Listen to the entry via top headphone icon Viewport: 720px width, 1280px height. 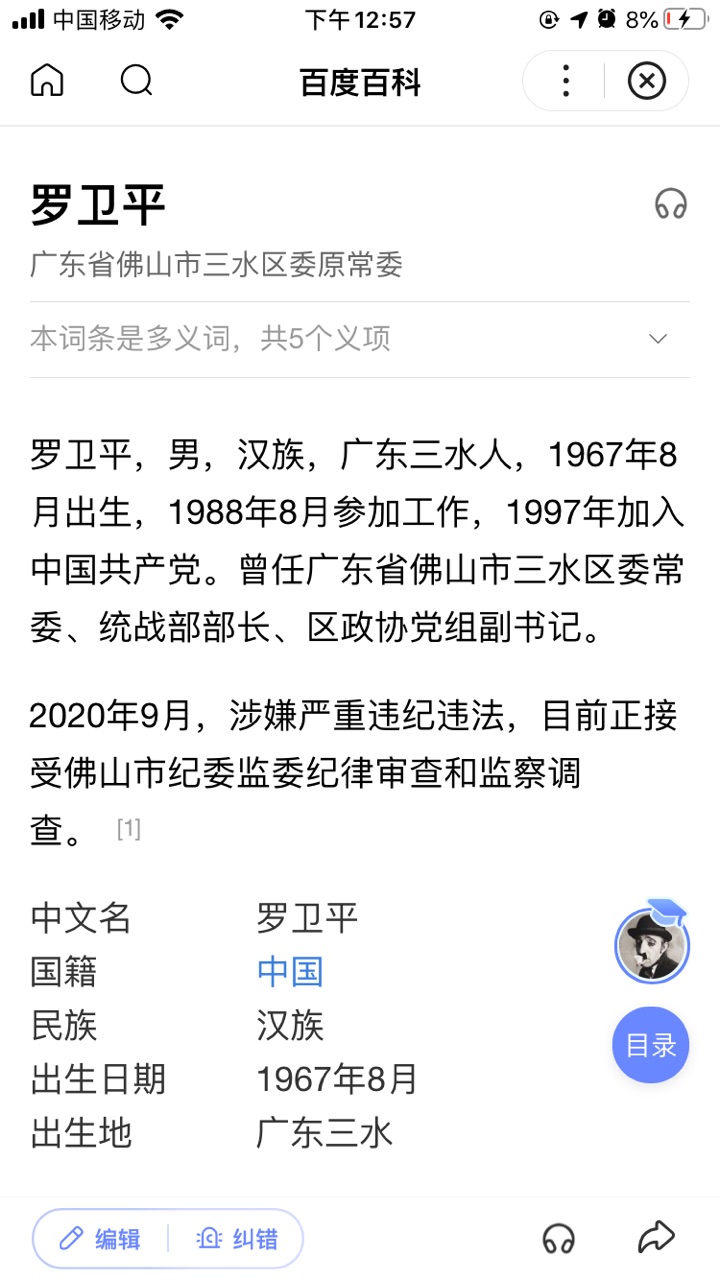click(670, 204)
